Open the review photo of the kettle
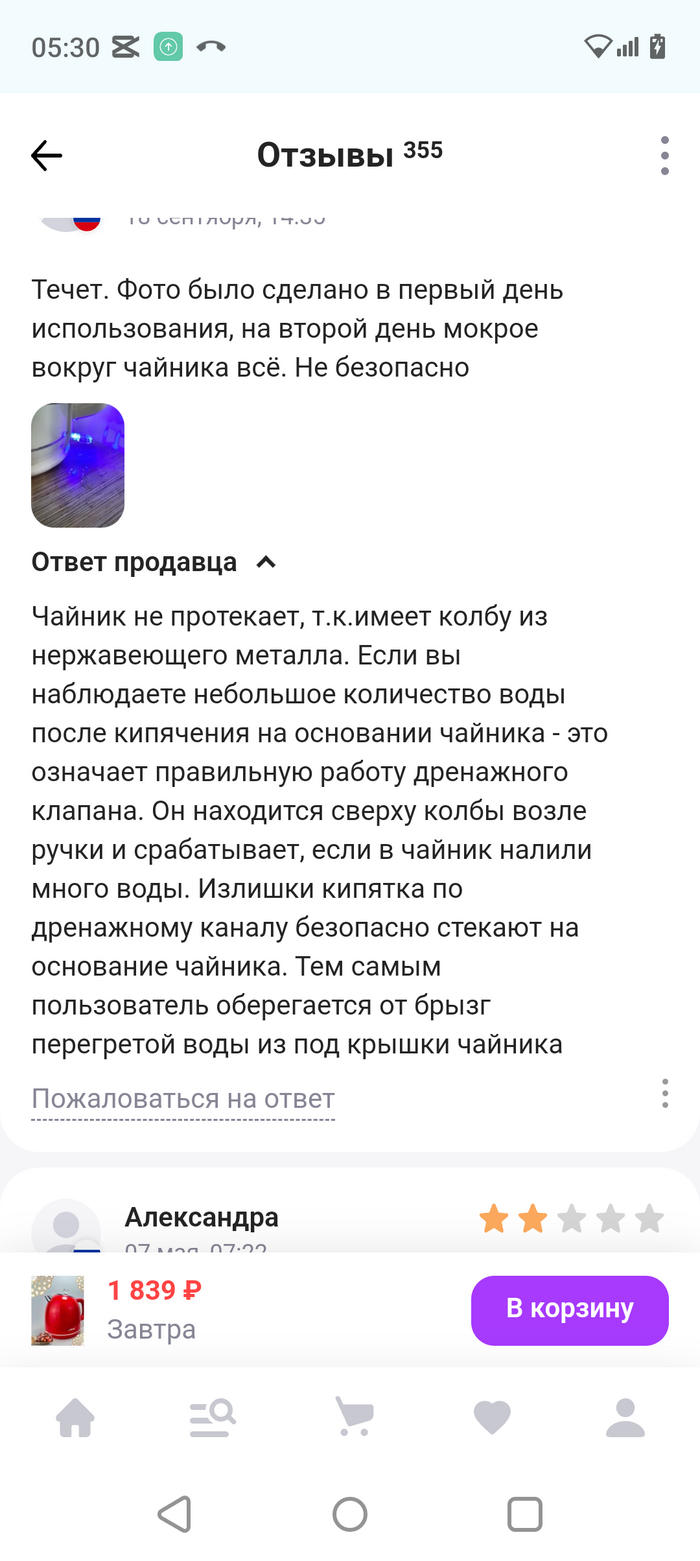Screen dimensions: 700x1561 point(78,465)
